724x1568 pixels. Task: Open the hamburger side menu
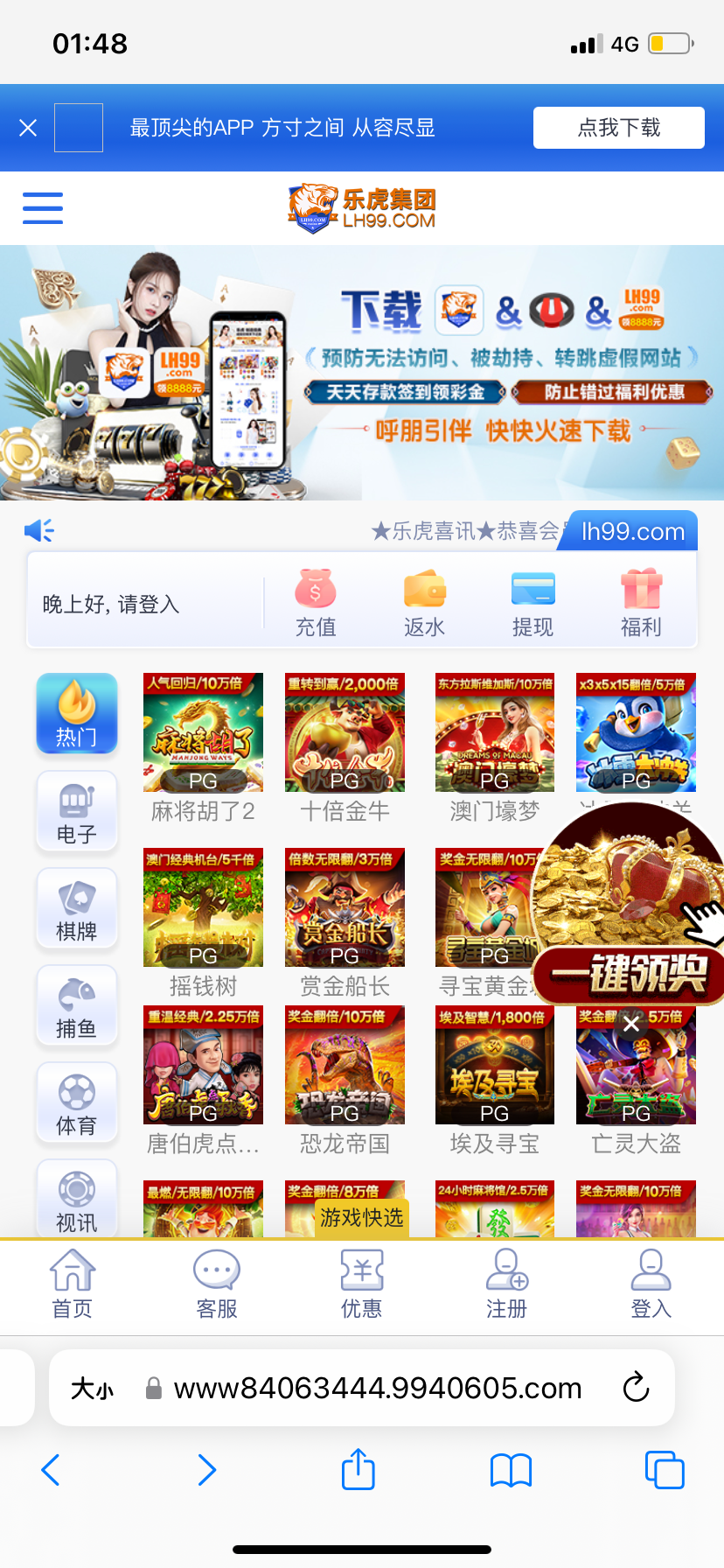pyautogui.click(x=43, y=208)
